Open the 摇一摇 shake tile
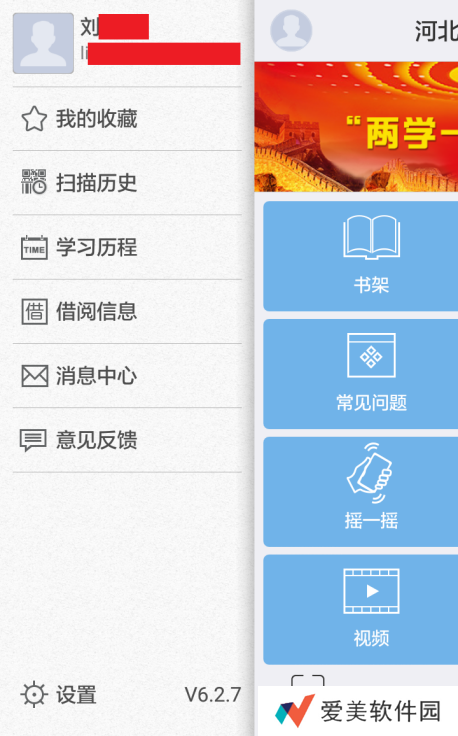 [x=360, y=492]
